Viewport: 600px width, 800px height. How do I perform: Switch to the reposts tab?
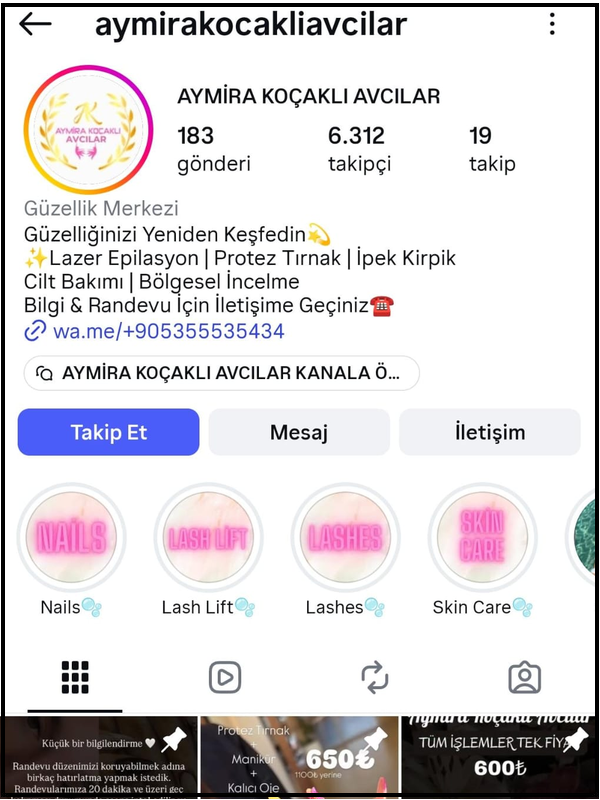coord(374,677)
